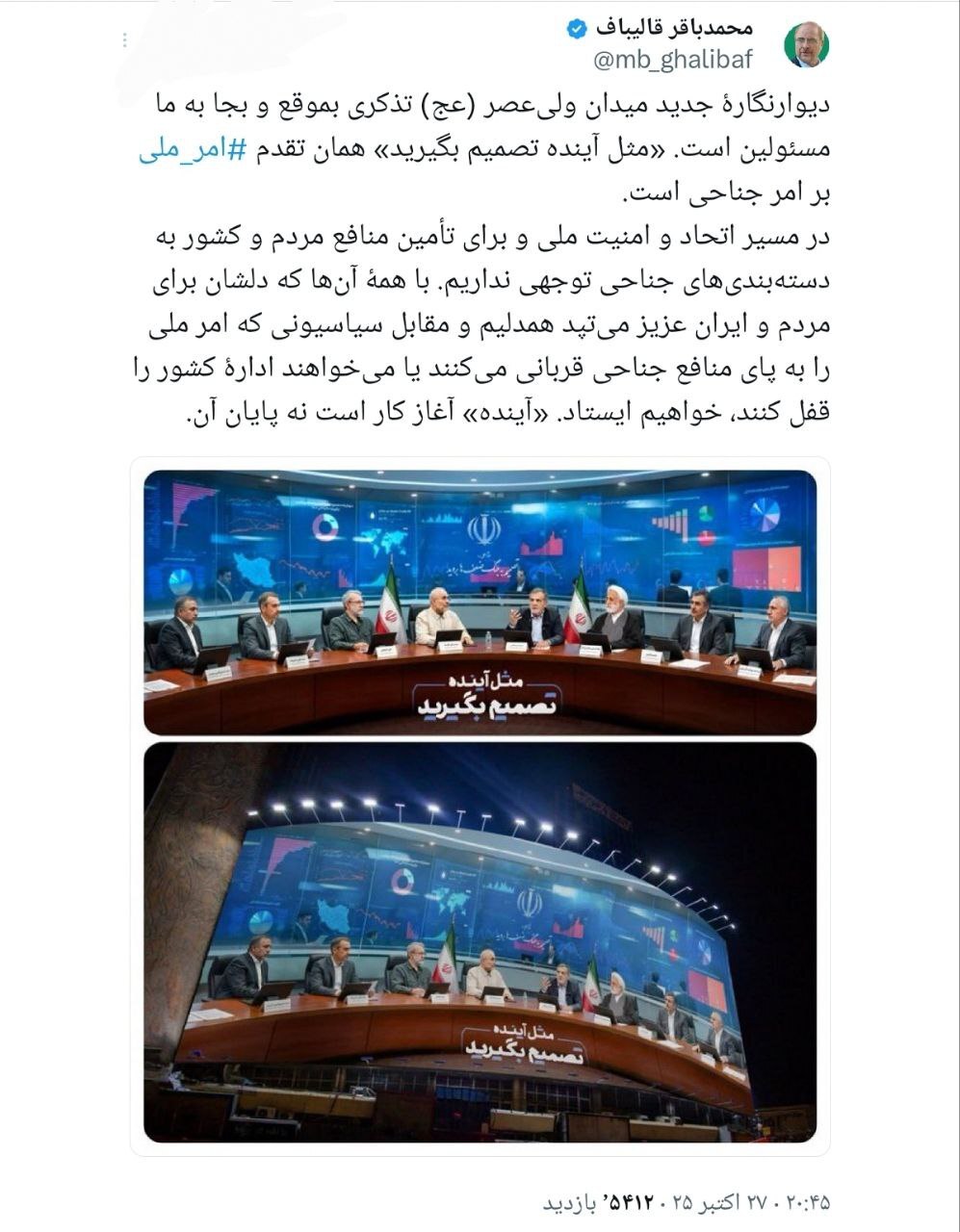Viewport: 960px width, 1232px height.
Task: Open the #امر_ملی hashtag
Action: click(x=194, y=151)
